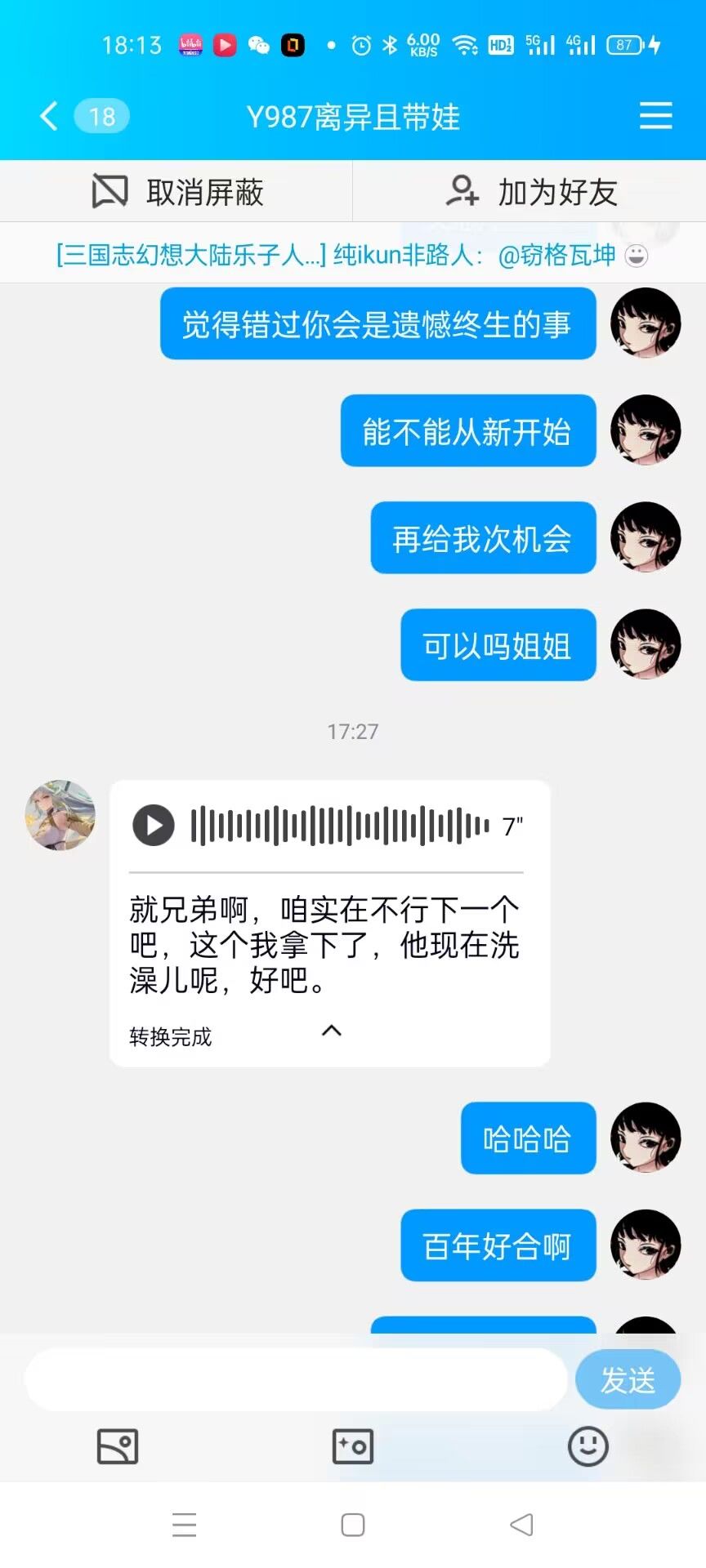
Task: Collapse the voice-to-text transcription panel
Action: tap(332, 1031)
